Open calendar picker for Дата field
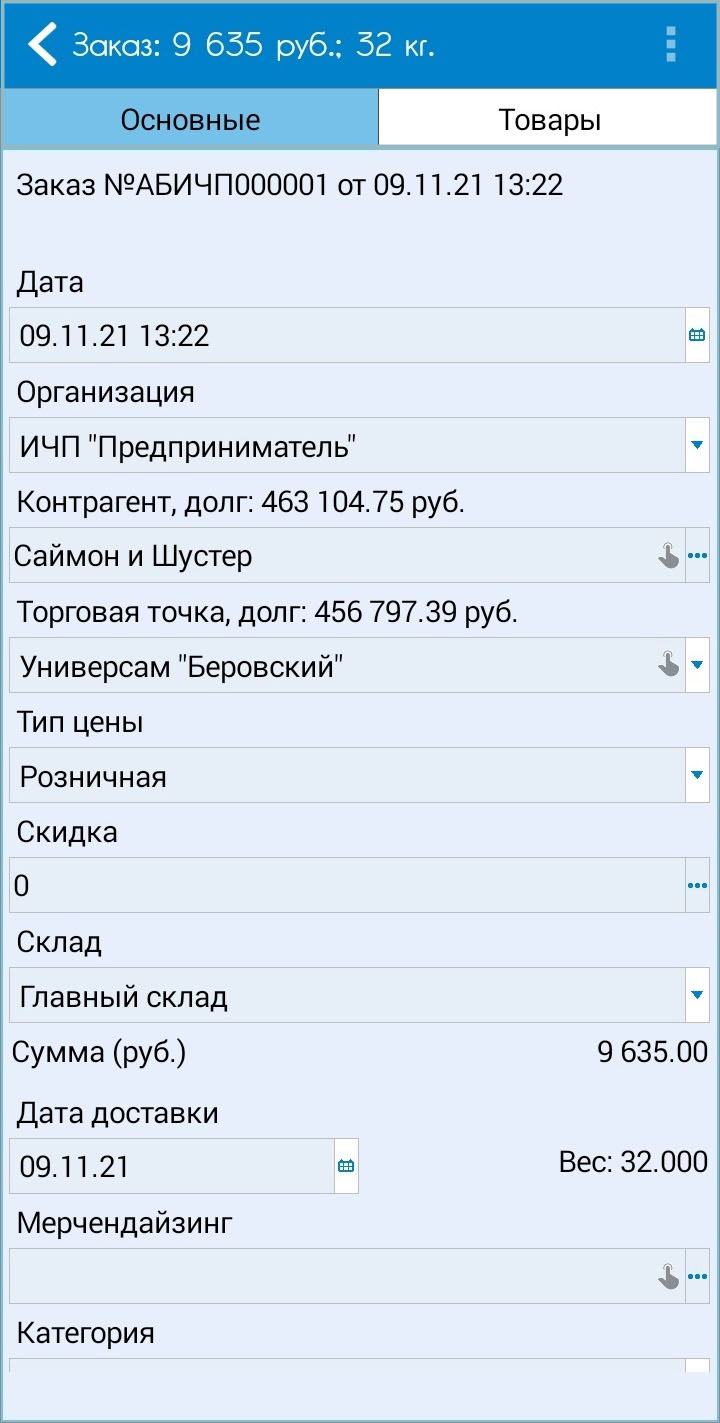The height and width of the screenshot is (1423, 720). (x=697, y=335)
